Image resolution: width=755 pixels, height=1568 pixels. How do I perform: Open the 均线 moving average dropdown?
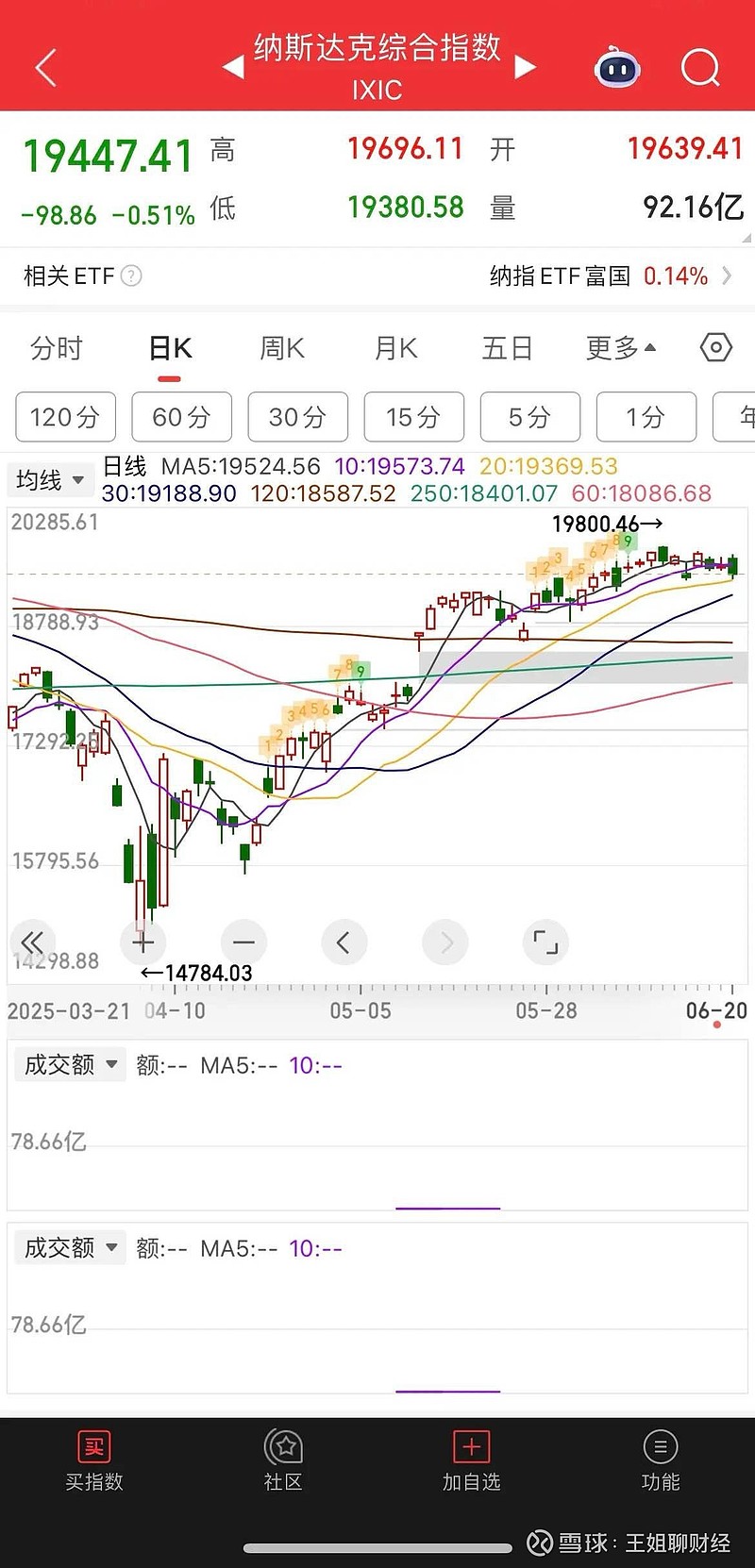(x=49, y=480)
